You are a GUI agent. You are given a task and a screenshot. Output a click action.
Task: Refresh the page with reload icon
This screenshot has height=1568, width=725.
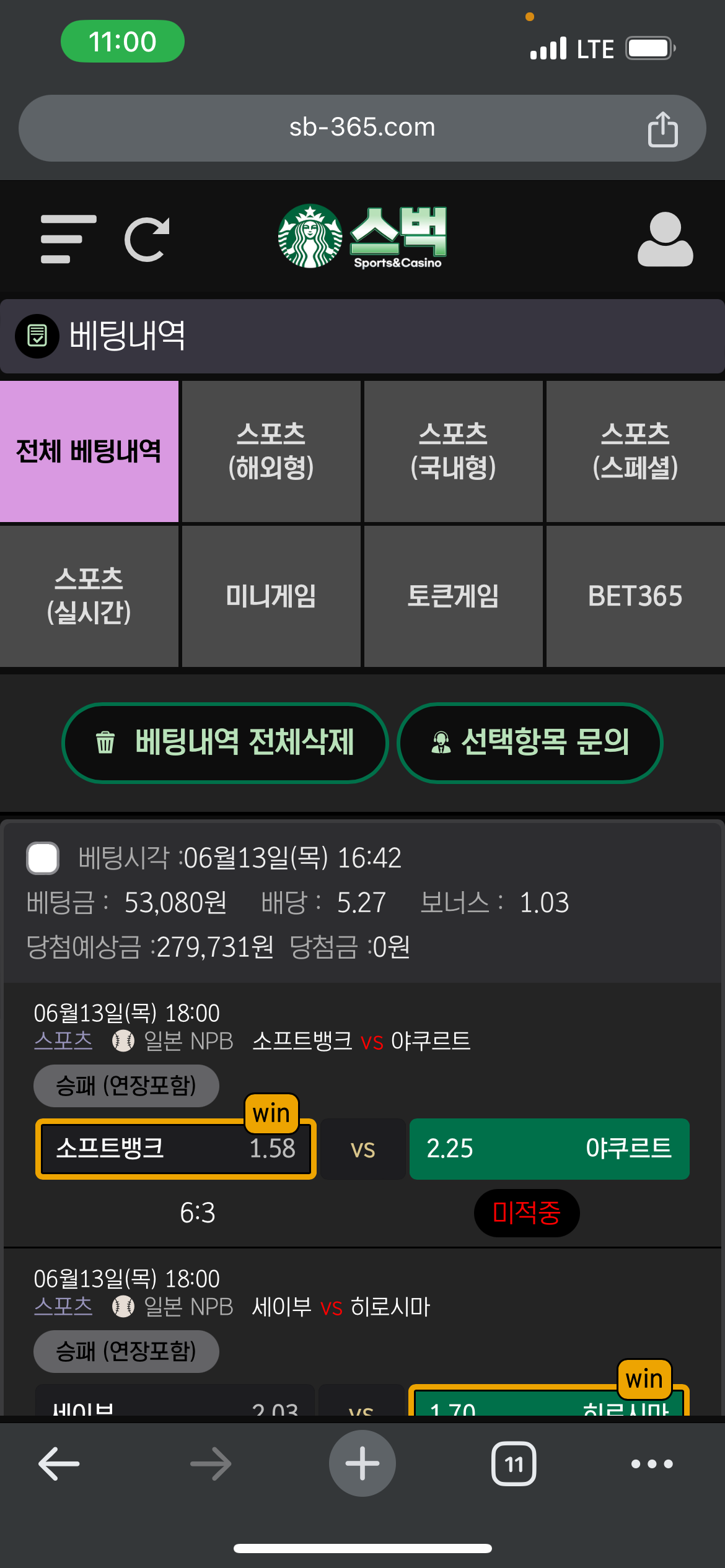[x=147, y=239]
